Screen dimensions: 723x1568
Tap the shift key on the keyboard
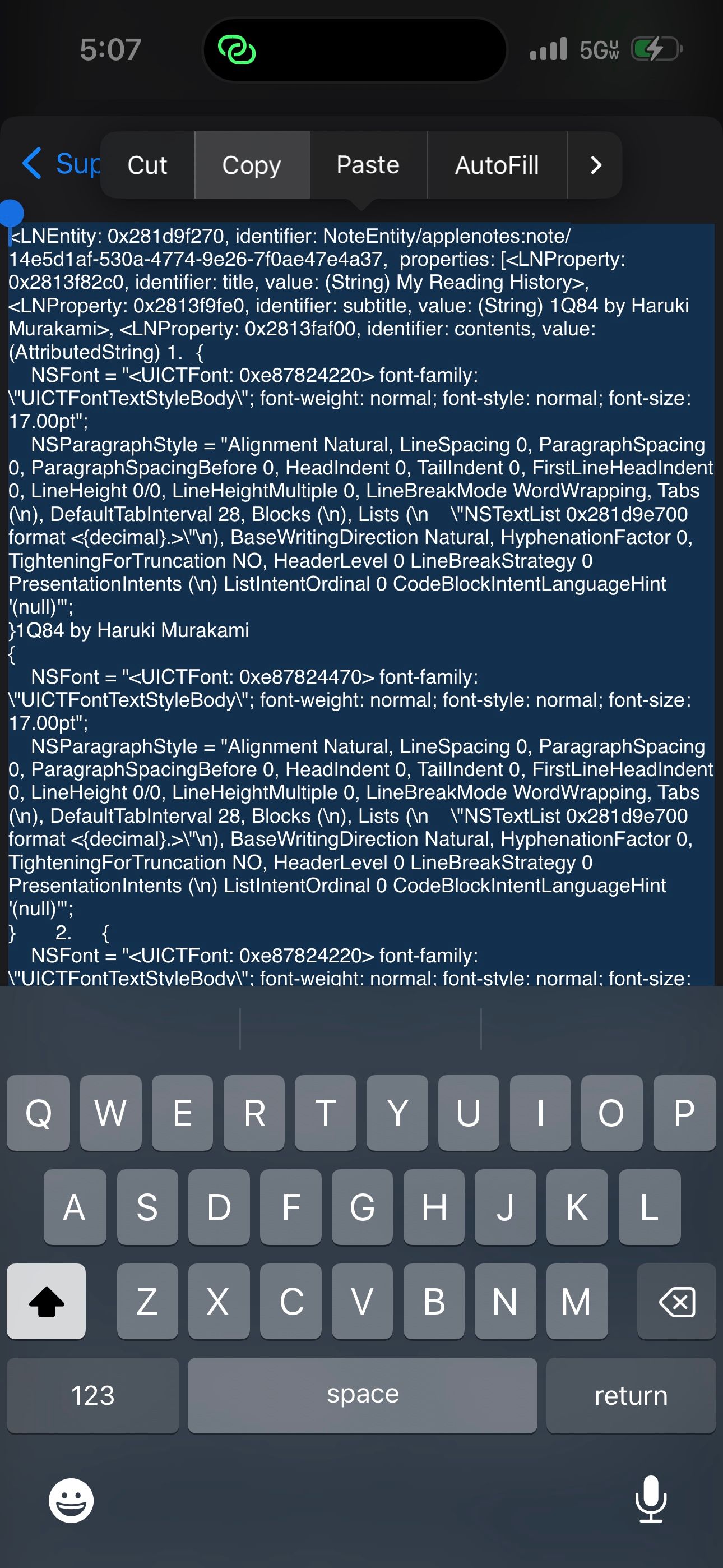coord(47,1302)
